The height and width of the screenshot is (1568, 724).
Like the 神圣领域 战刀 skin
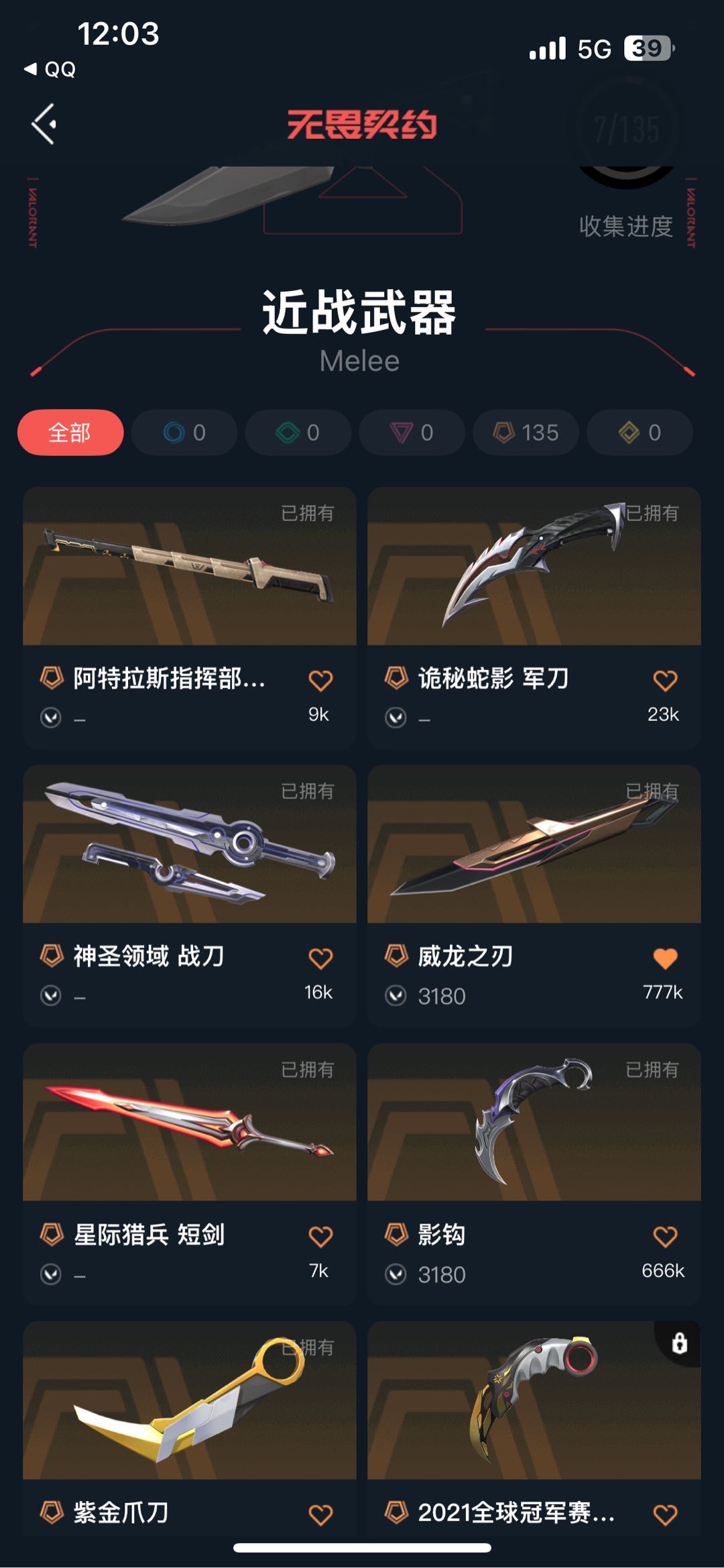click(x=320, y=958)
